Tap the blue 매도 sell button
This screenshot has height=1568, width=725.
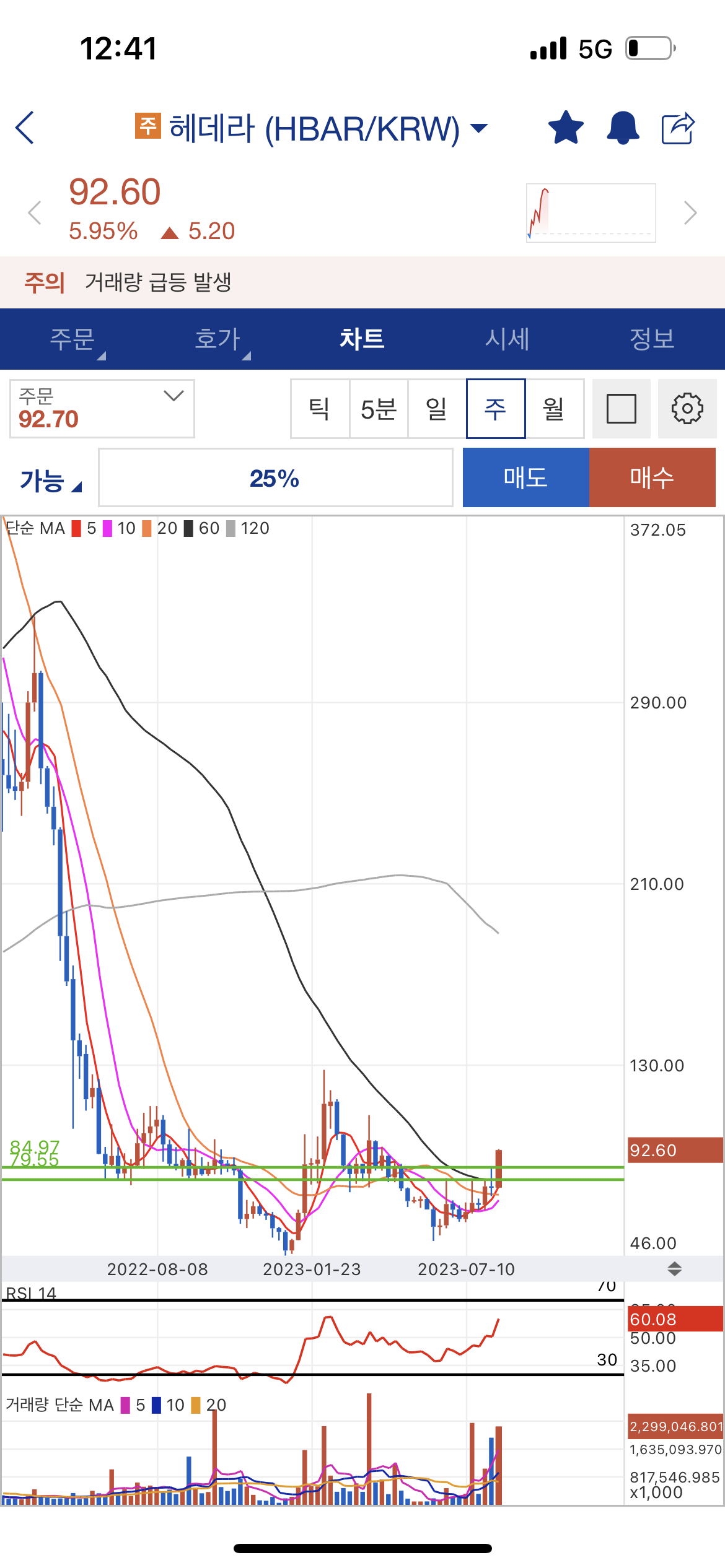pyautogui.click(x=525, y=477)
